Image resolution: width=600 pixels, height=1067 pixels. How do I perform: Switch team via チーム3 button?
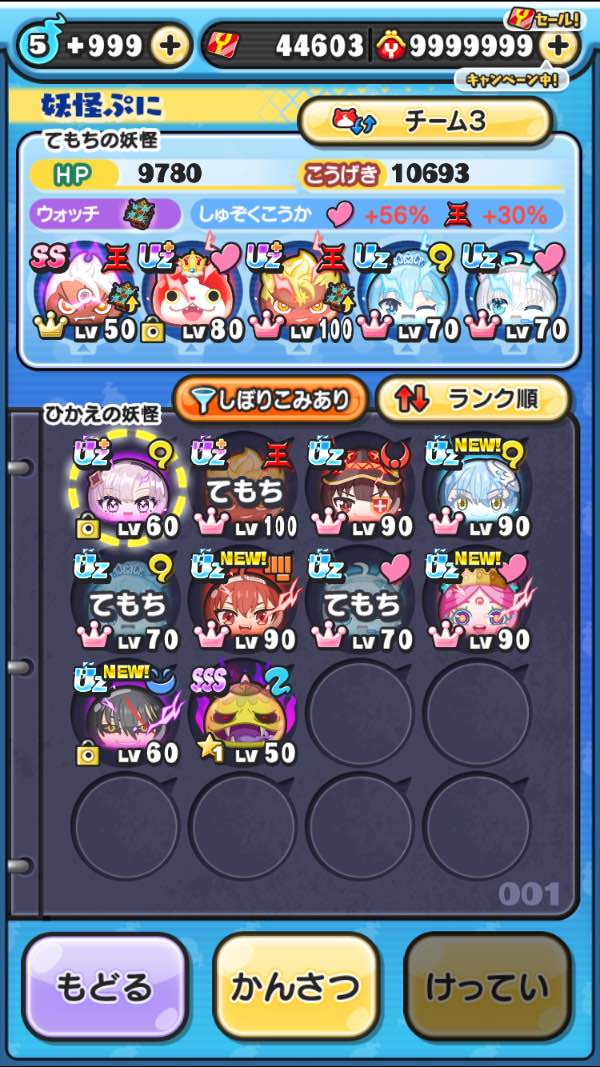[x=425, y=120]
